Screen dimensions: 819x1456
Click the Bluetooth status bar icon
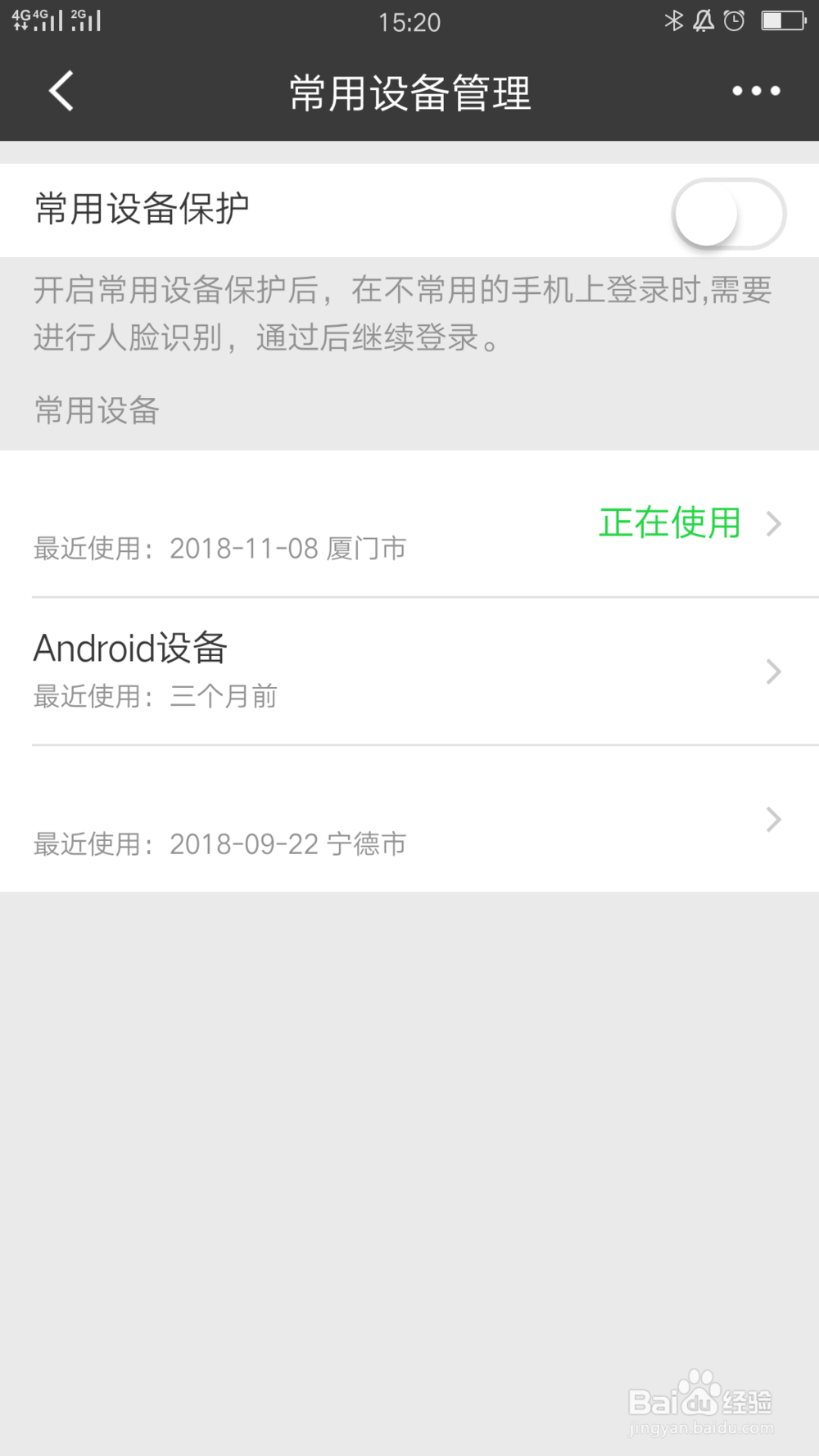point(675,21)
